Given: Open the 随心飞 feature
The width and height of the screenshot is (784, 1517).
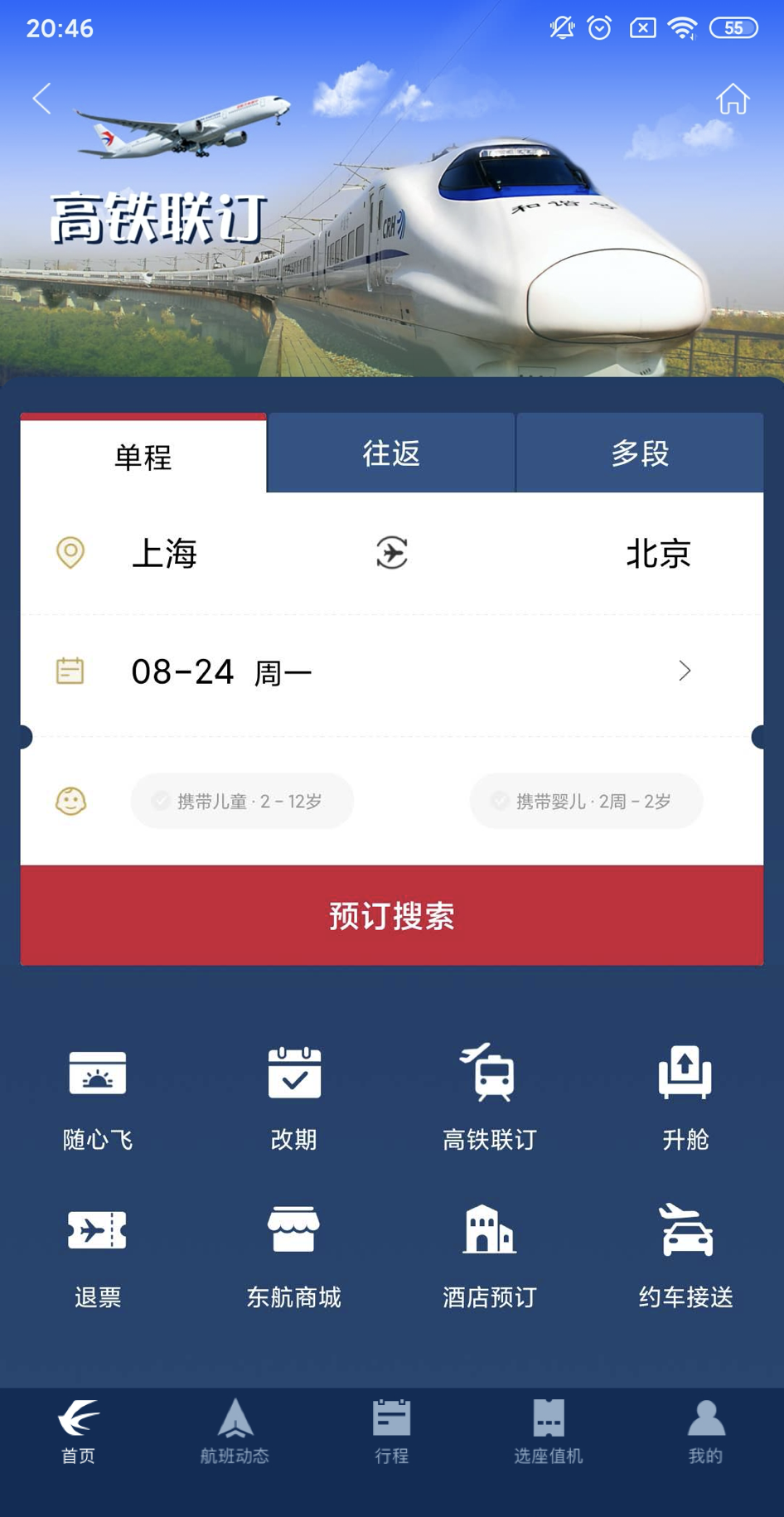Looking at the screenshot, I should 97,1096.
